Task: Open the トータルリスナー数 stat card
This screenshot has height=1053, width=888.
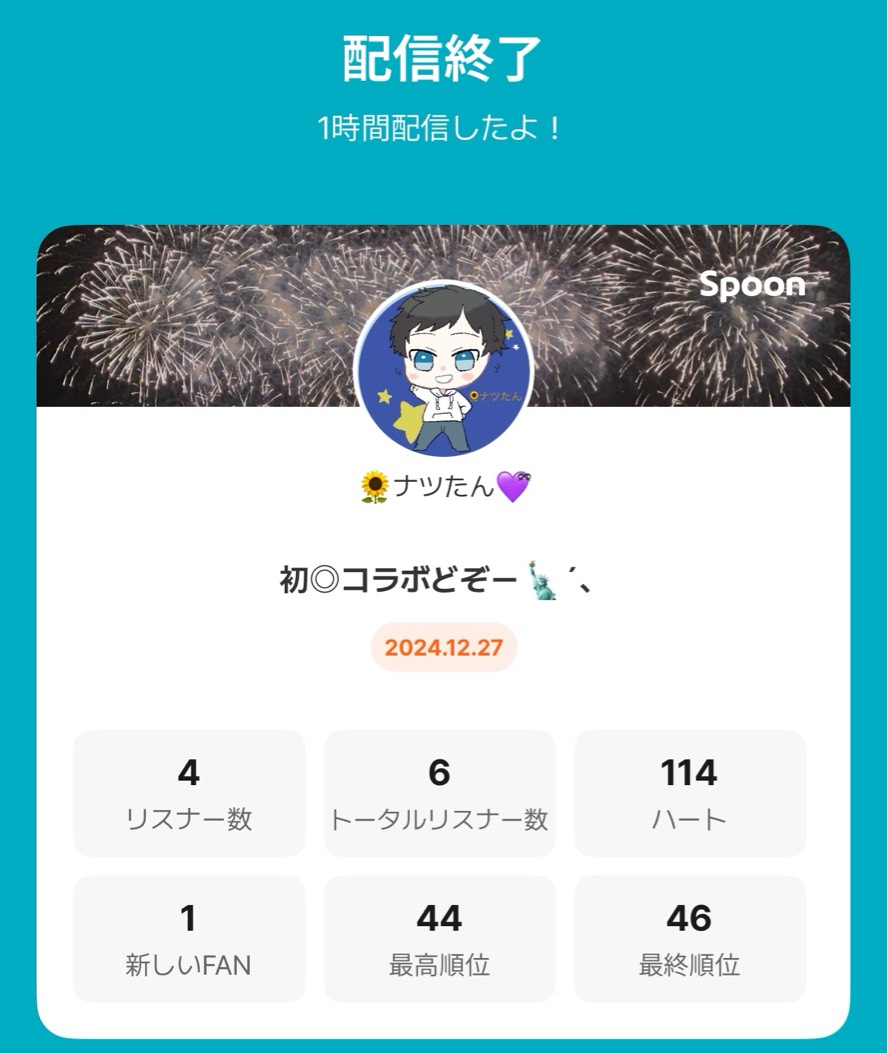Action: (x=440, y=793)
